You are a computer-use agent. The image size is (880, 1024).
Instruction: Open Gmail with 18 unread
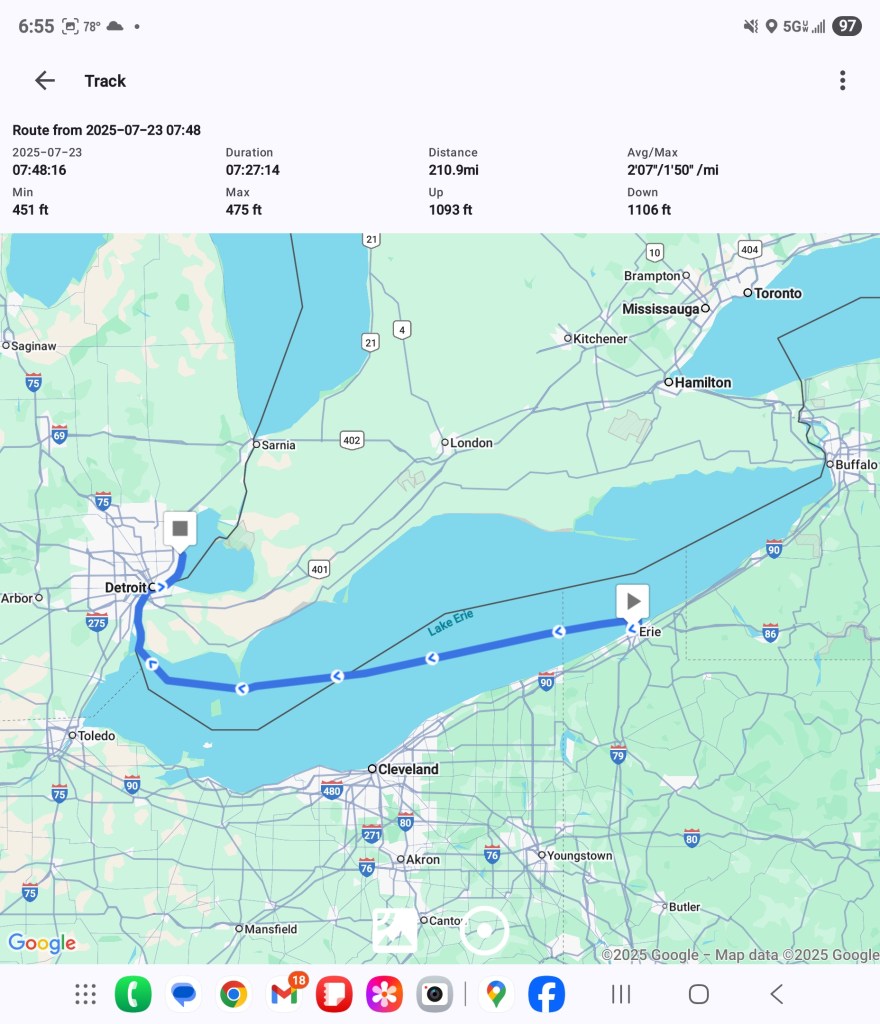(285, 994)
